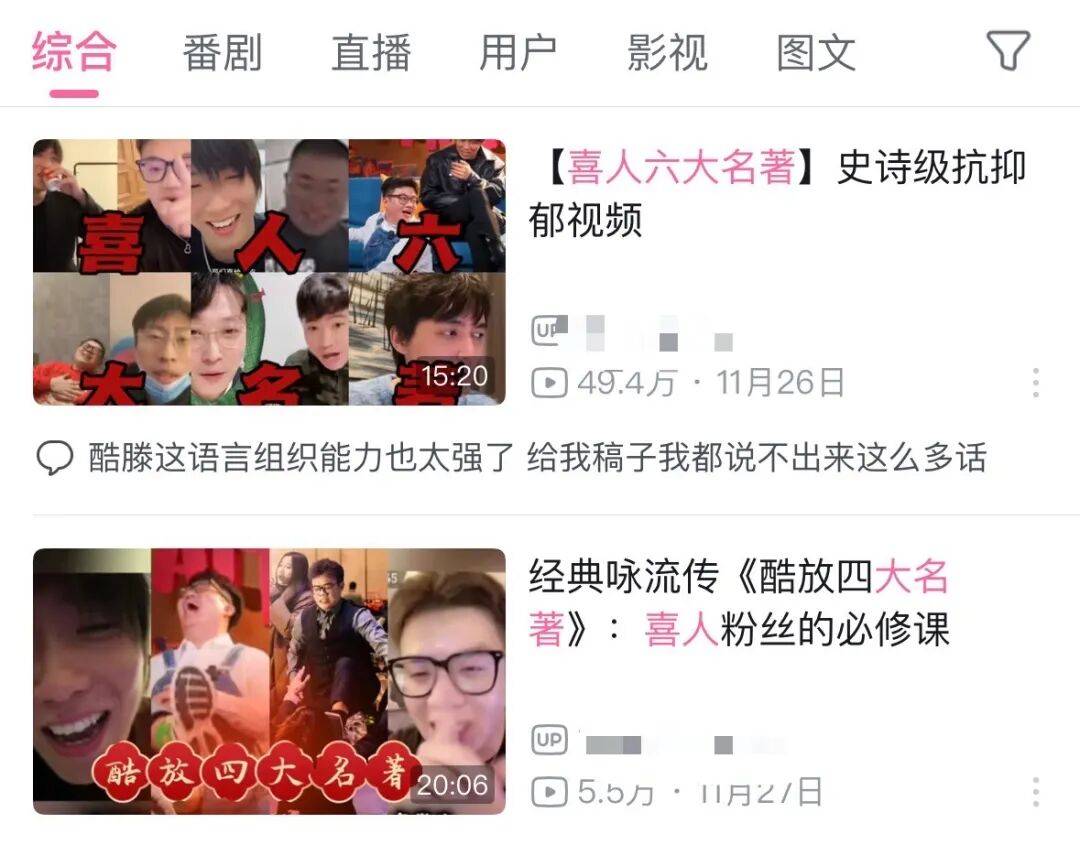This screenshot has height=845, width=1080.
Task: Switch to the 番剧 tab
Action: click(x=222, y=52)
